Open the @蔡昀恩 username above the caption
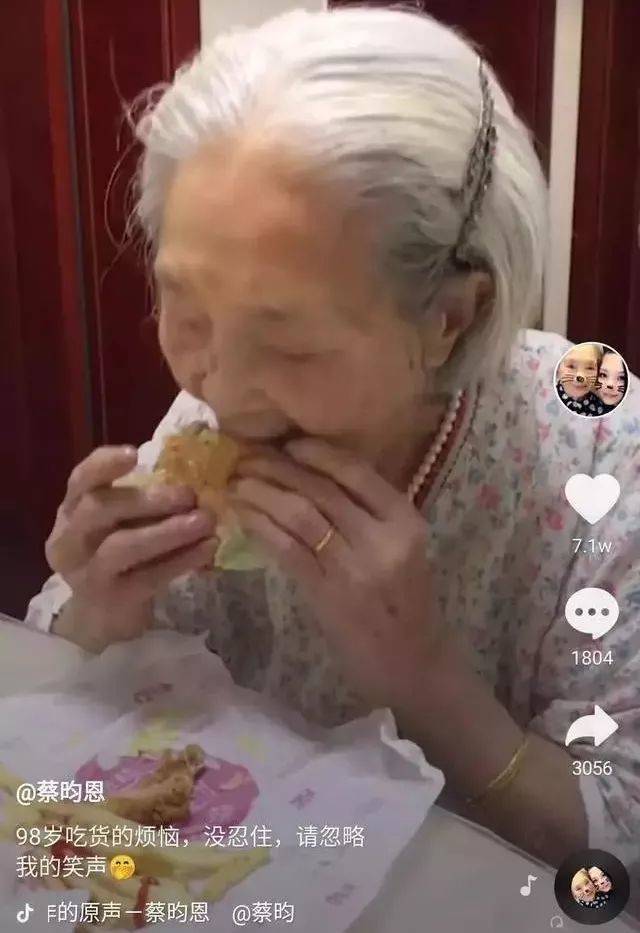Image resolution: width=640 pixels, height=933 pixels. coord(60,794)
